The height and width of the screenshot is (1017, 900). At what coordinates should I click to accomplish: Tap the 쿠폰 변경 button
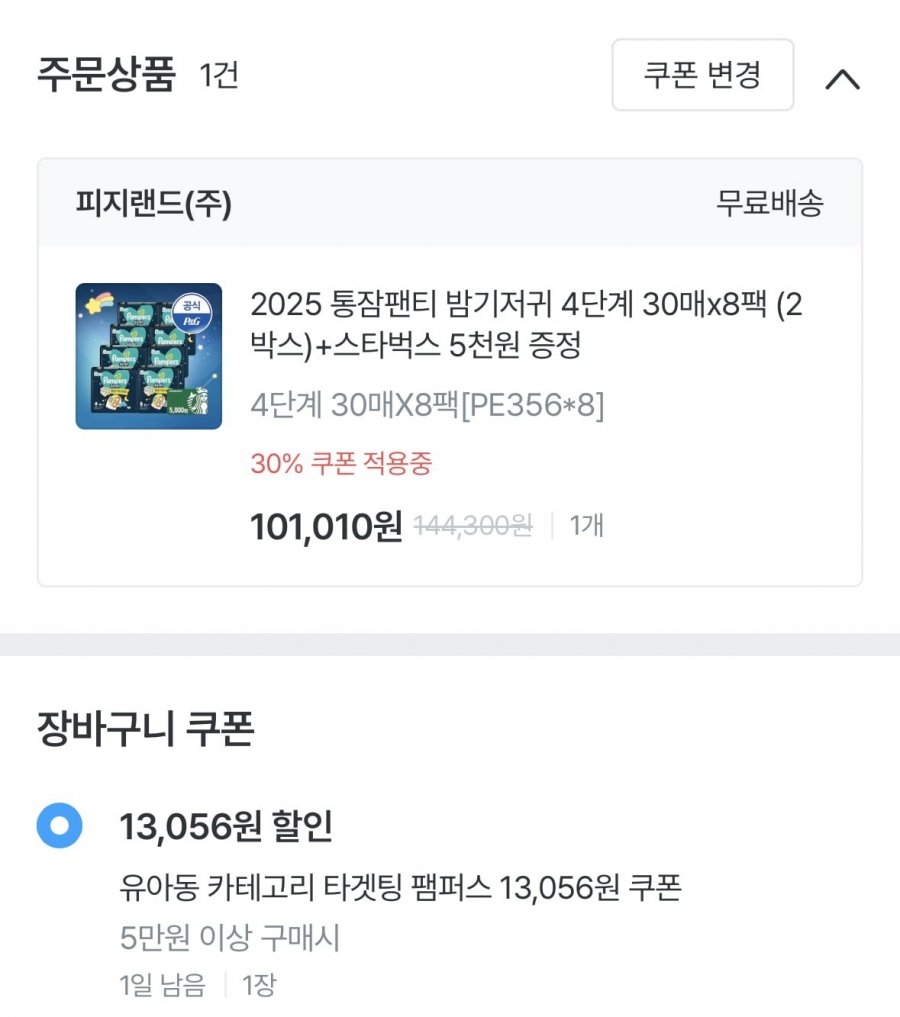pyautogui.click(x=702, y=75)
